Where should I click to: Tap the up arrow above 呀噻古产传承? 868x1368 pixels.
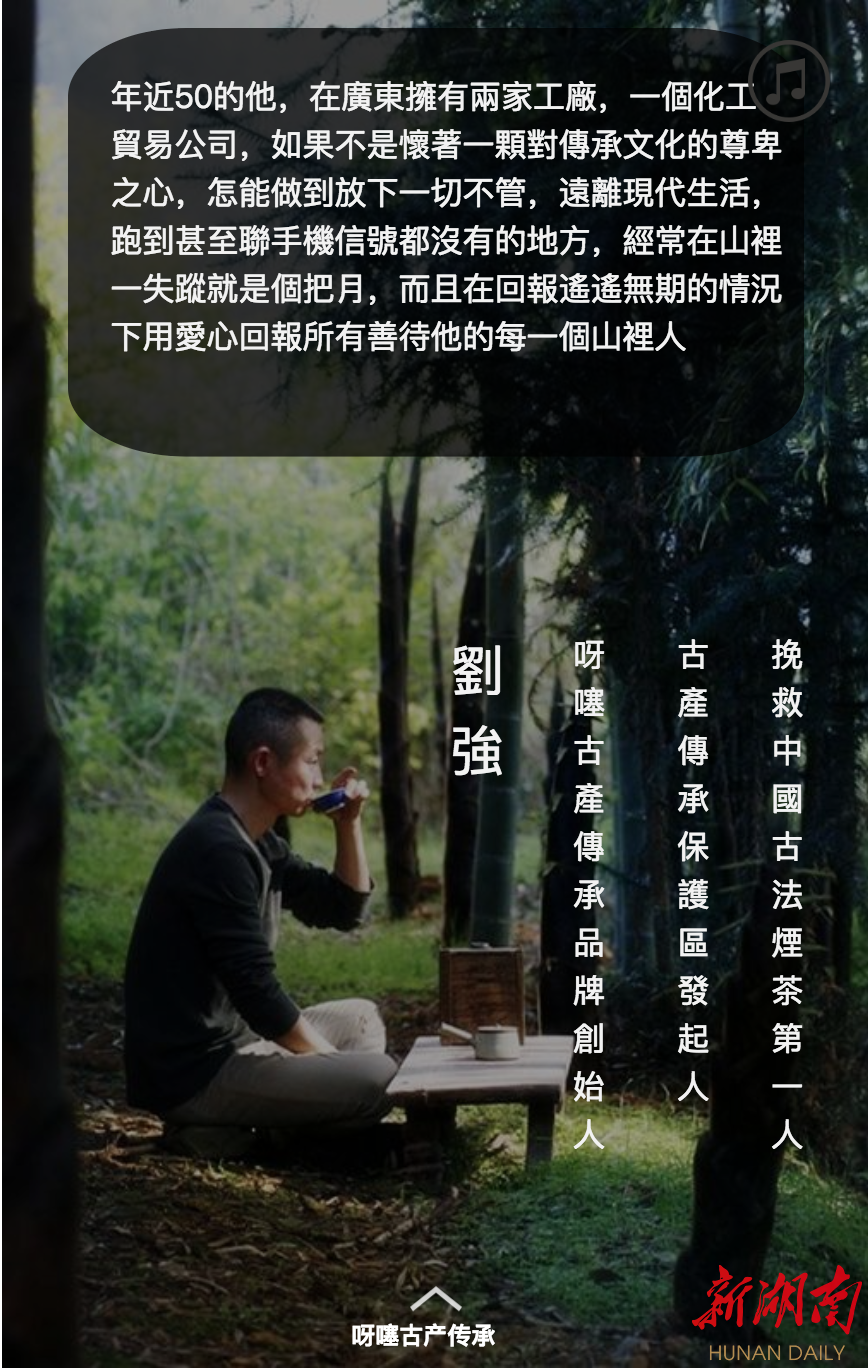[435, 1299]
